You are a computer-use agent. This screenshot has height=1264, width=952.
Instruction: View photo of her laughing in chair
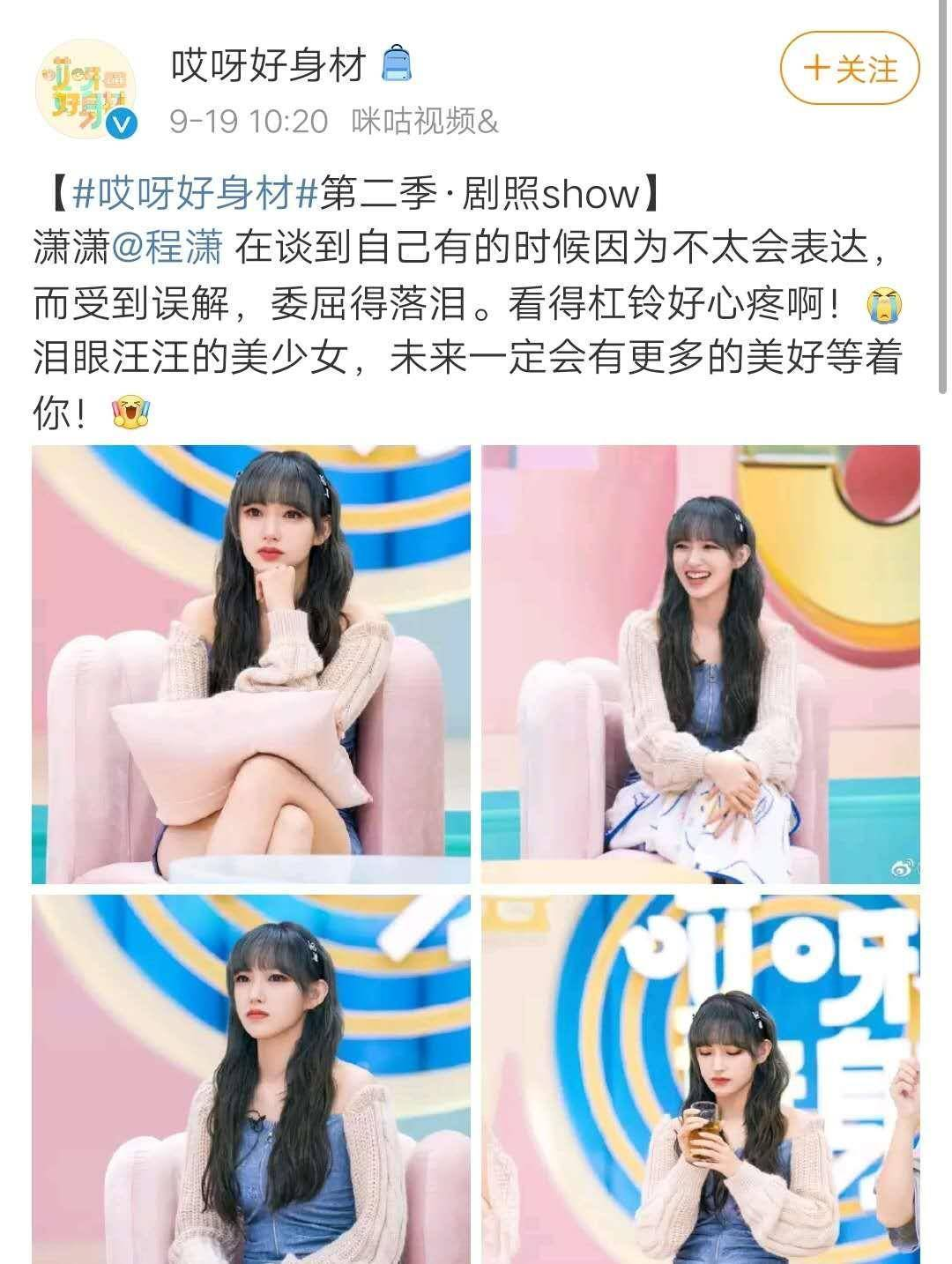point(701,665)
